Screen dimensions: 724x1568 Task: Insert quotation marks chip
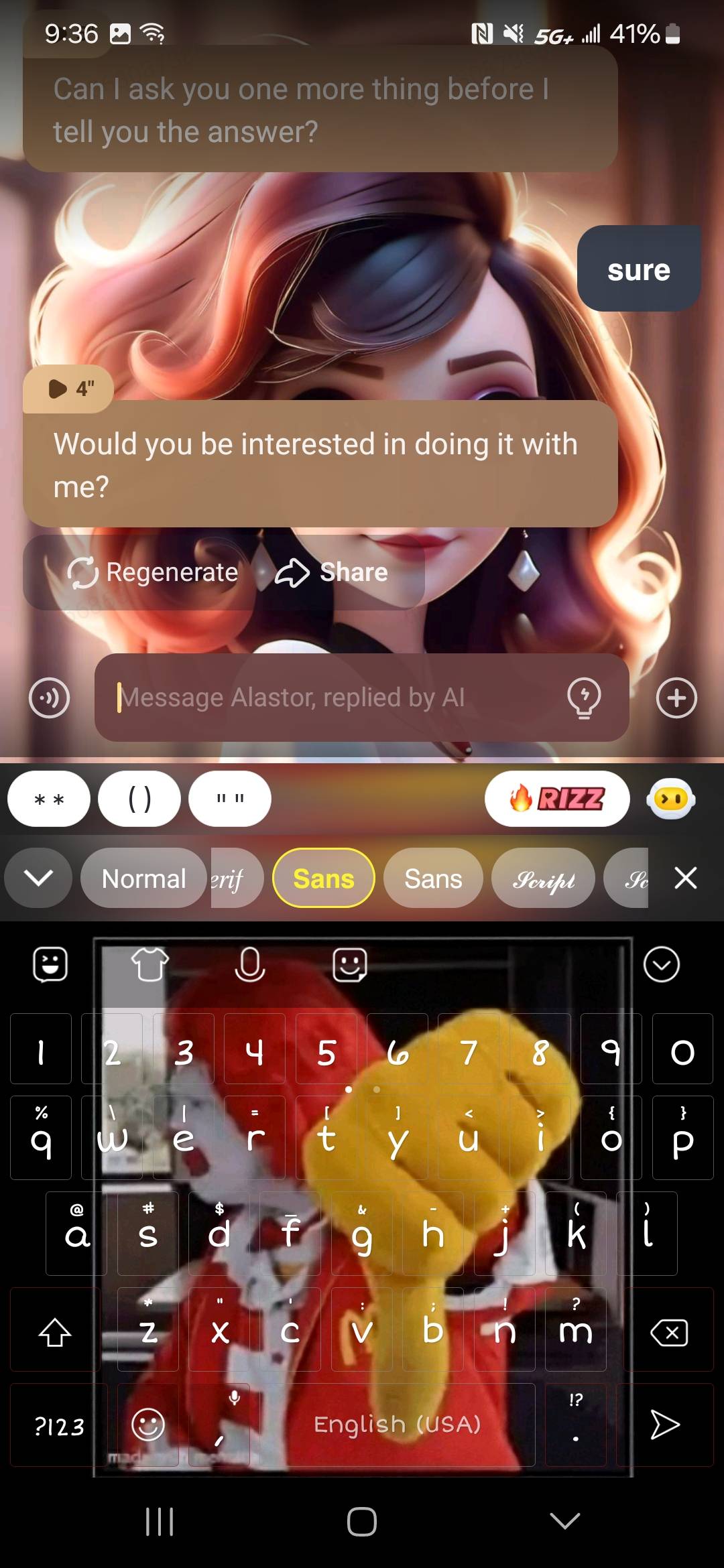click(x=230, y=799)
